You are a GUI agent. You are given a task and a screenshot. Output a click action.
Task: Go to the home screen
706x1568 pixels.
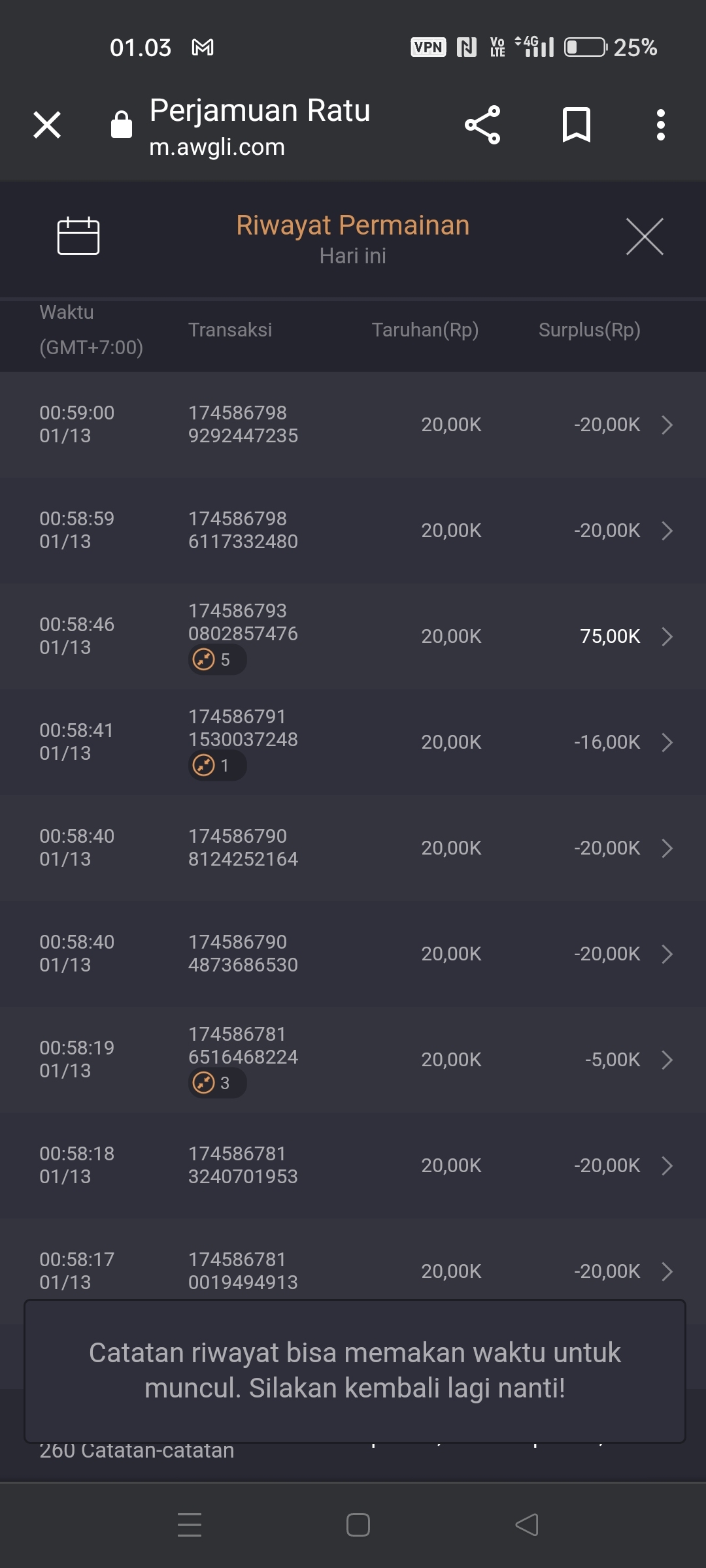click(x=358, y=1525)
